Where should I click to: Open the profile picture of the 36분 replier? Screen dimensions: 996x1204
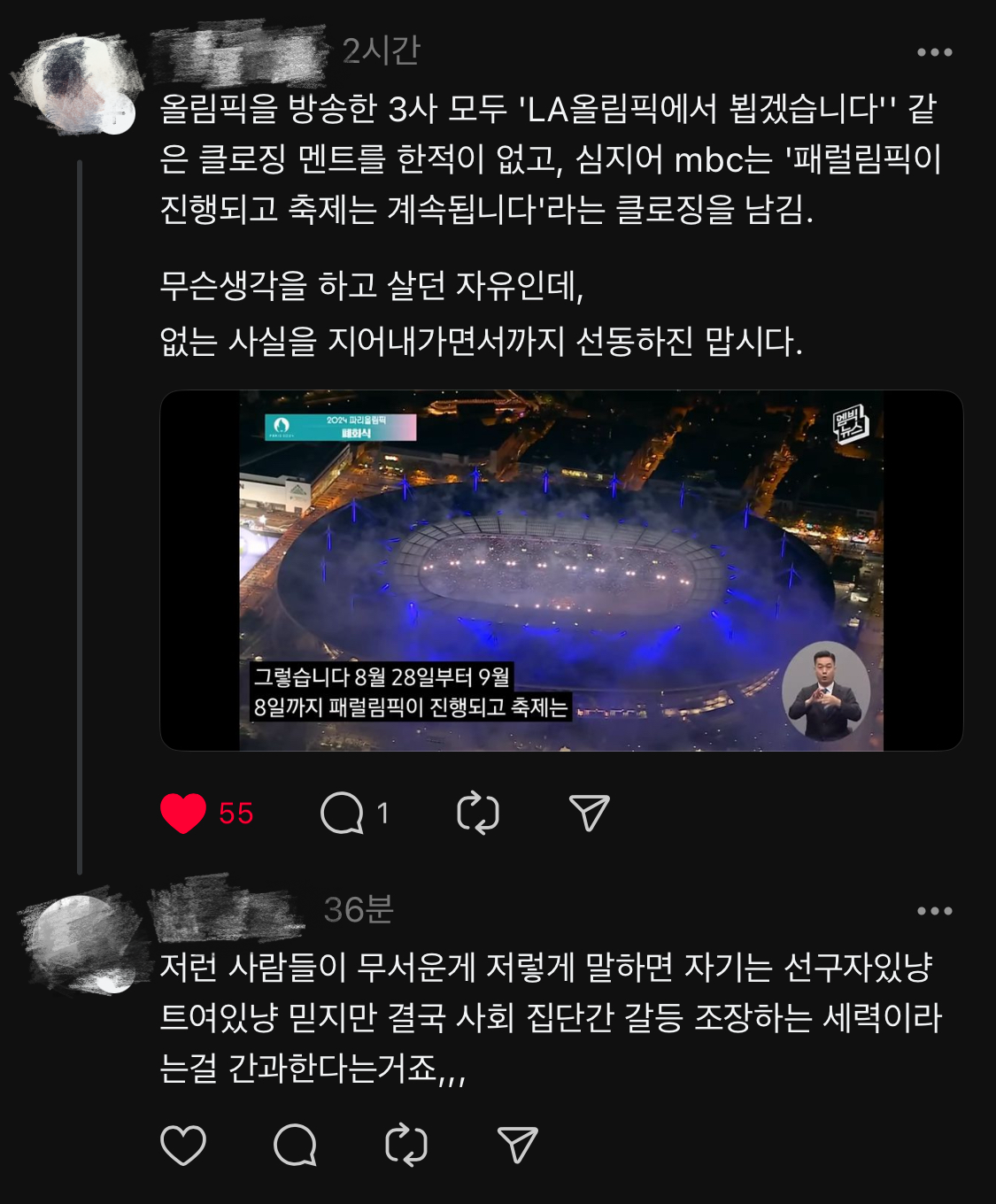[80, 941]
